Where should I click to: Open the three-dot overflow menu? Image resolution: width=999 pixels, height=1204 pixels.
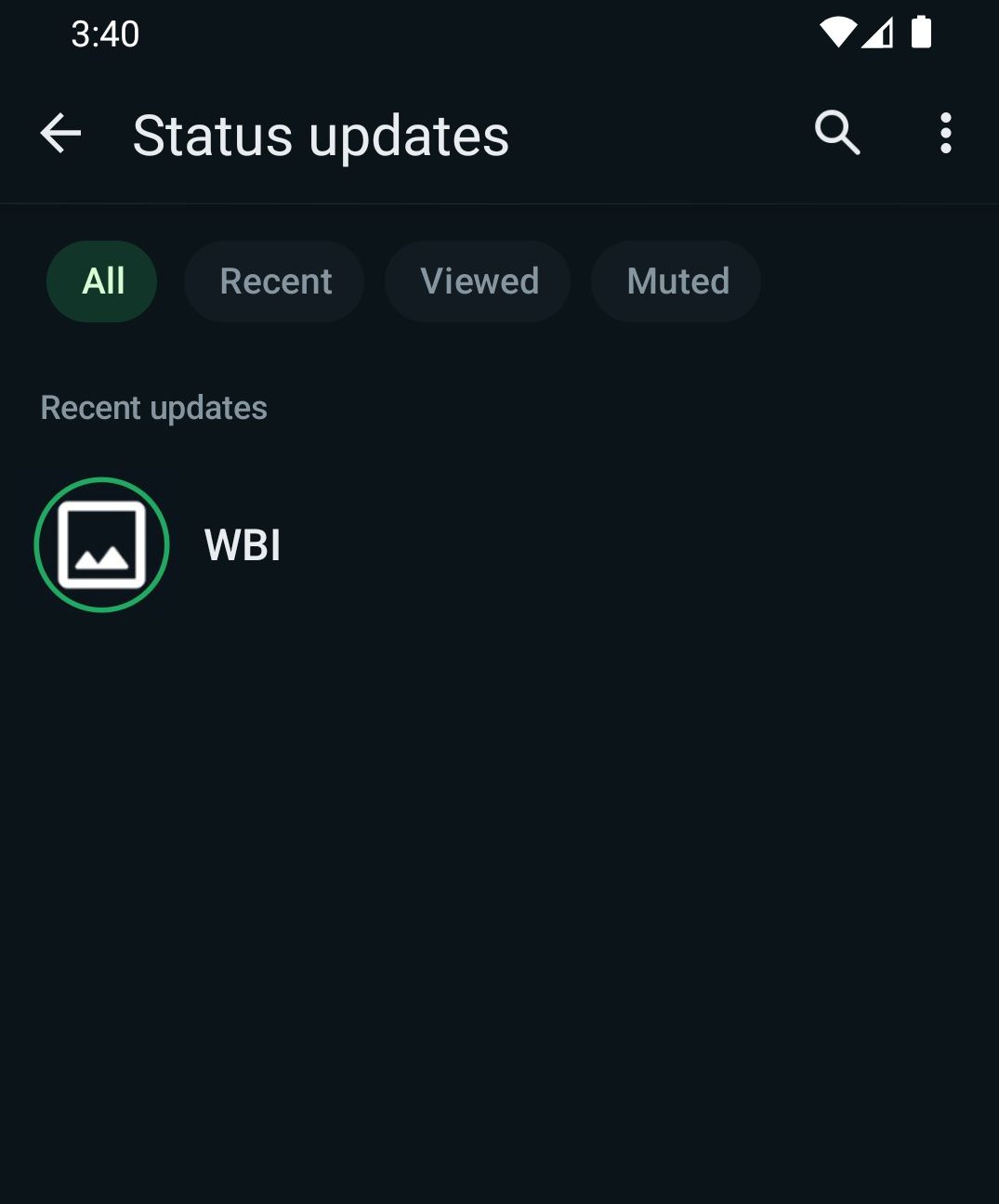[x=945, y=133]
